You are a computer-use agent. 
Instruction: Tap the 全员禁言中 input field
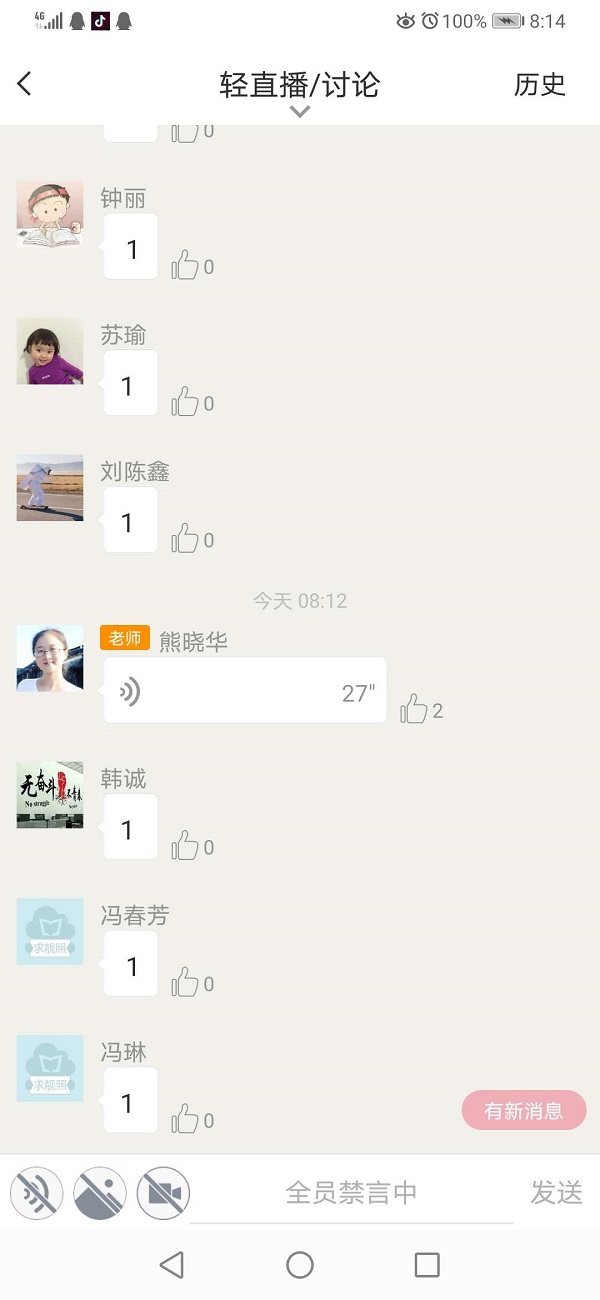351,1193
